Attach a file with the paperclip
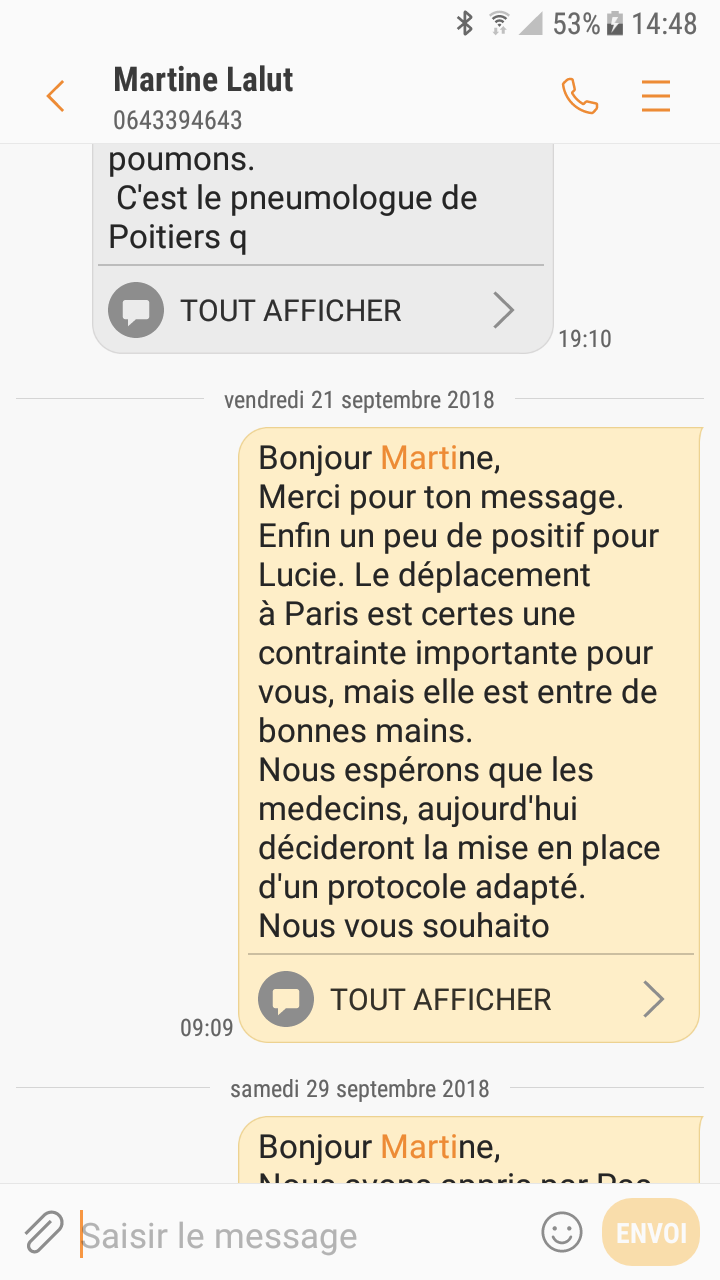The width and height of the screenshot is (720, 1280). [x=43, y=1233]
